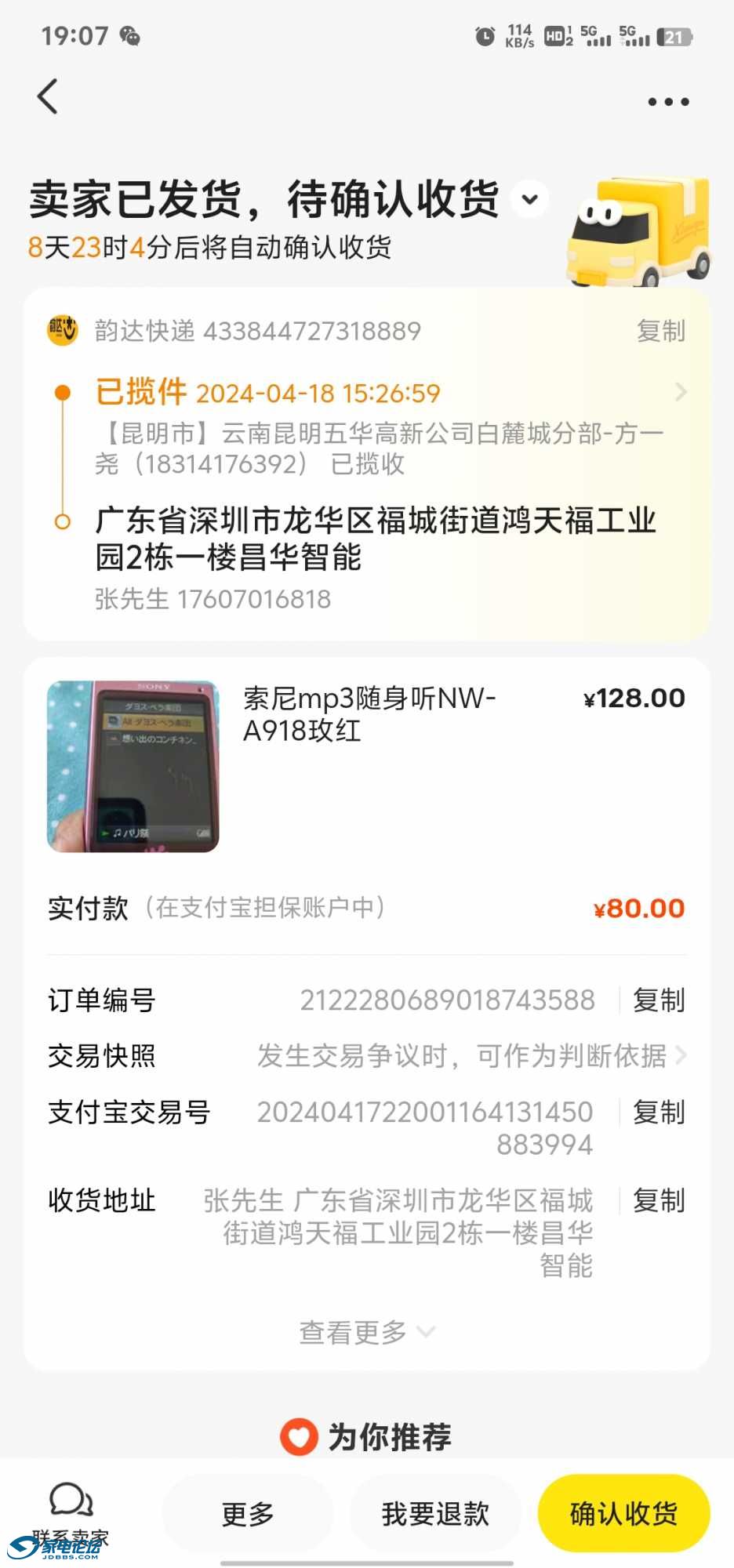Copy the delivery address
The width and height of the screenshot is (734, 1568).
659,1201
